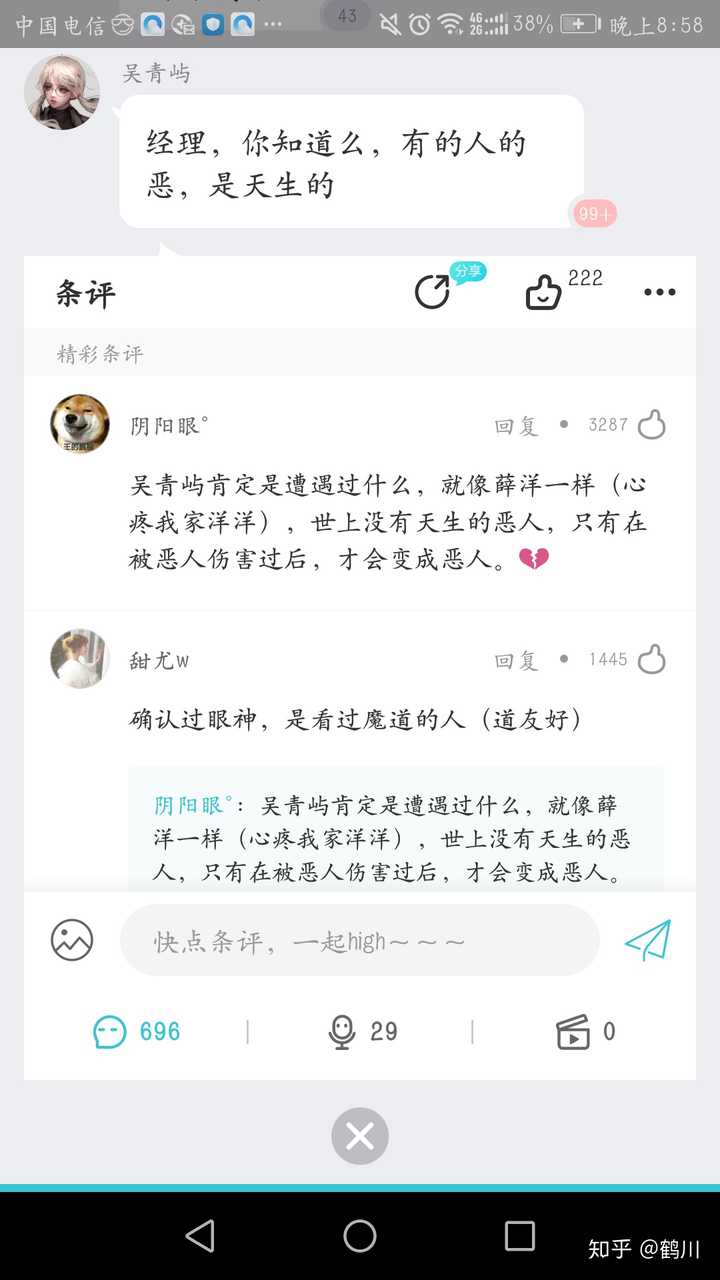
Task: Open the 99+ comments badge on bubble
Action: click(x=595, y=214)
